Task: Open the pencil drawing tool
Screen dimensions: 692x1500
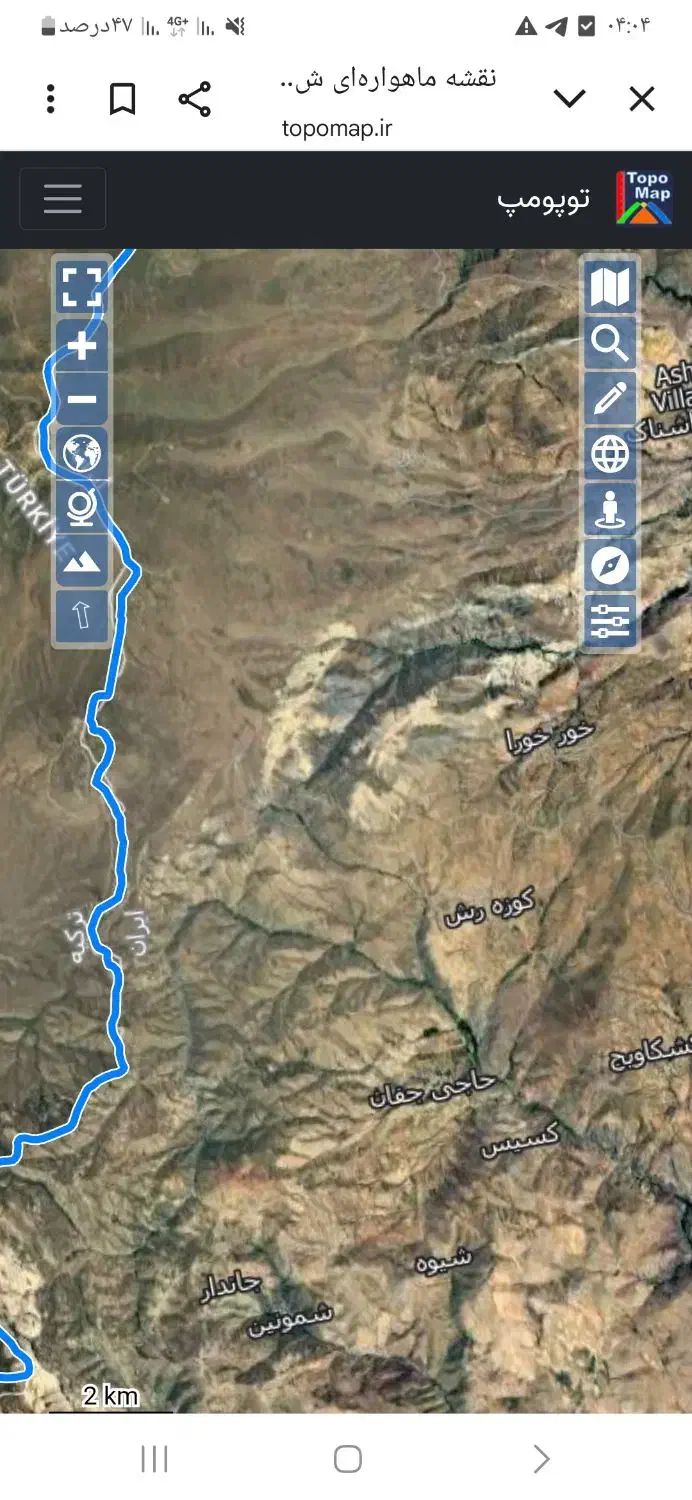Action: tap(610, 399)
